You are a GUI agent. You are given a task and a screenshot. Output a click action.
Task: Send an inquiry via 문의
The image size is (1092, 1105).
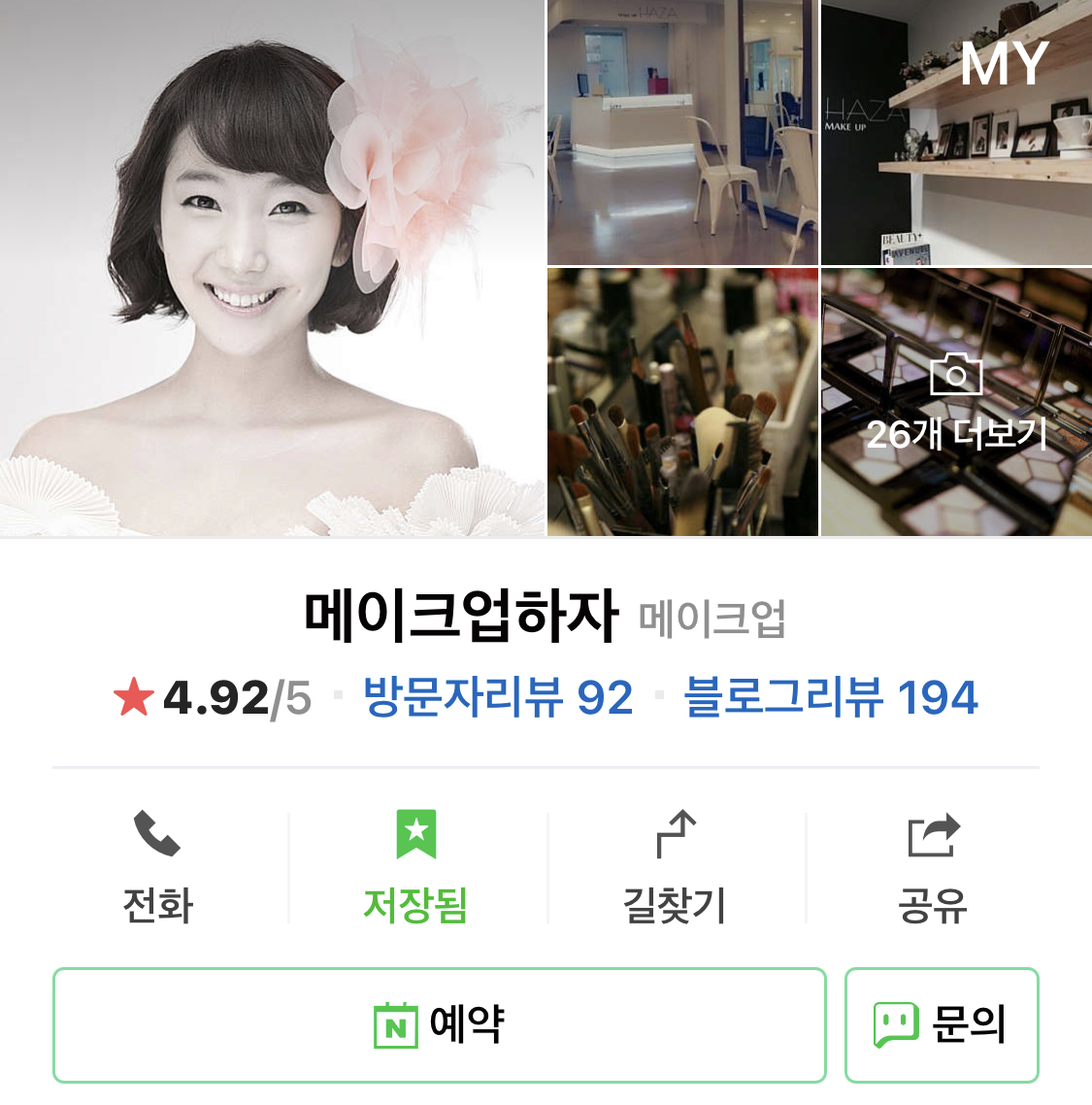pyautogui.click(x=941, y=1024)
